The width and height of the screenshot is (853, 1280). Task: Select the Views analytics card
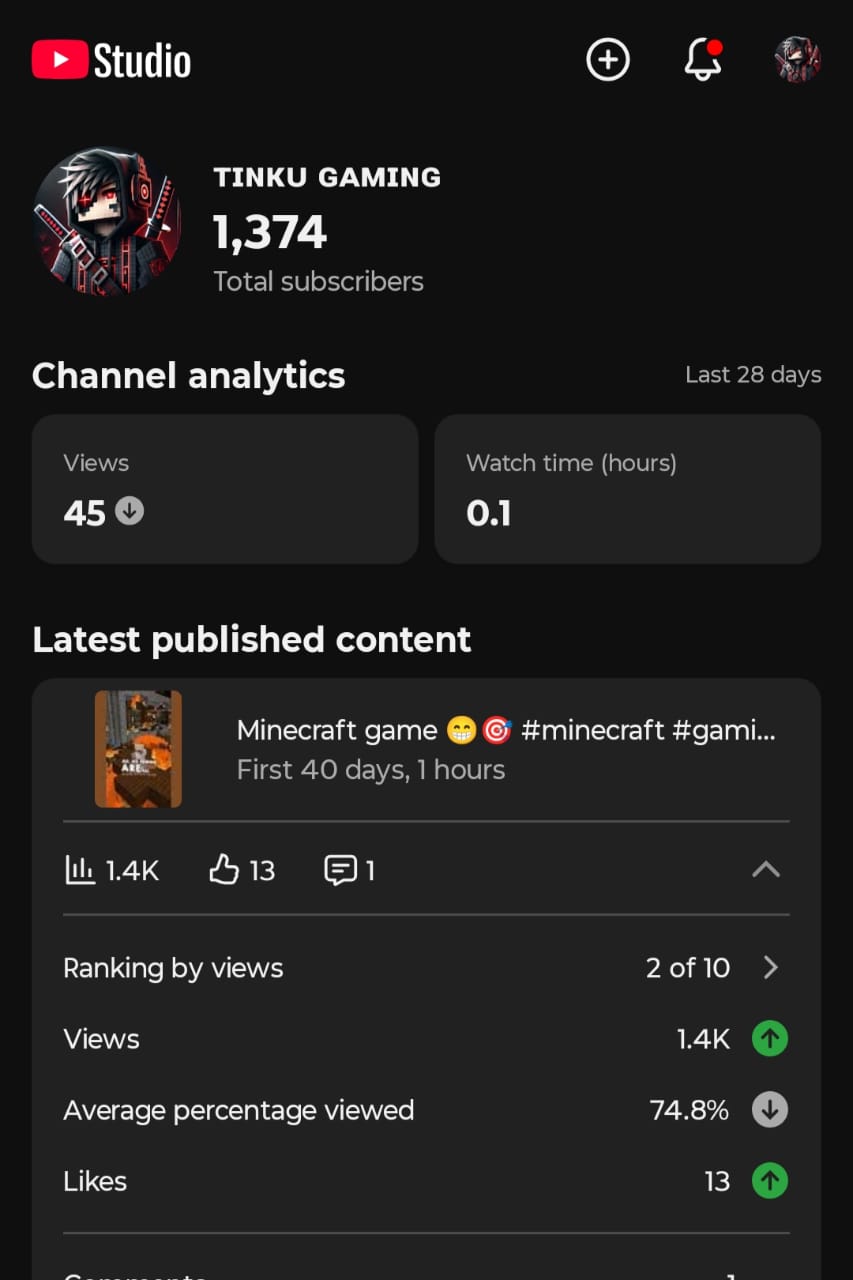pyautogui.click(x=225, y=489)
